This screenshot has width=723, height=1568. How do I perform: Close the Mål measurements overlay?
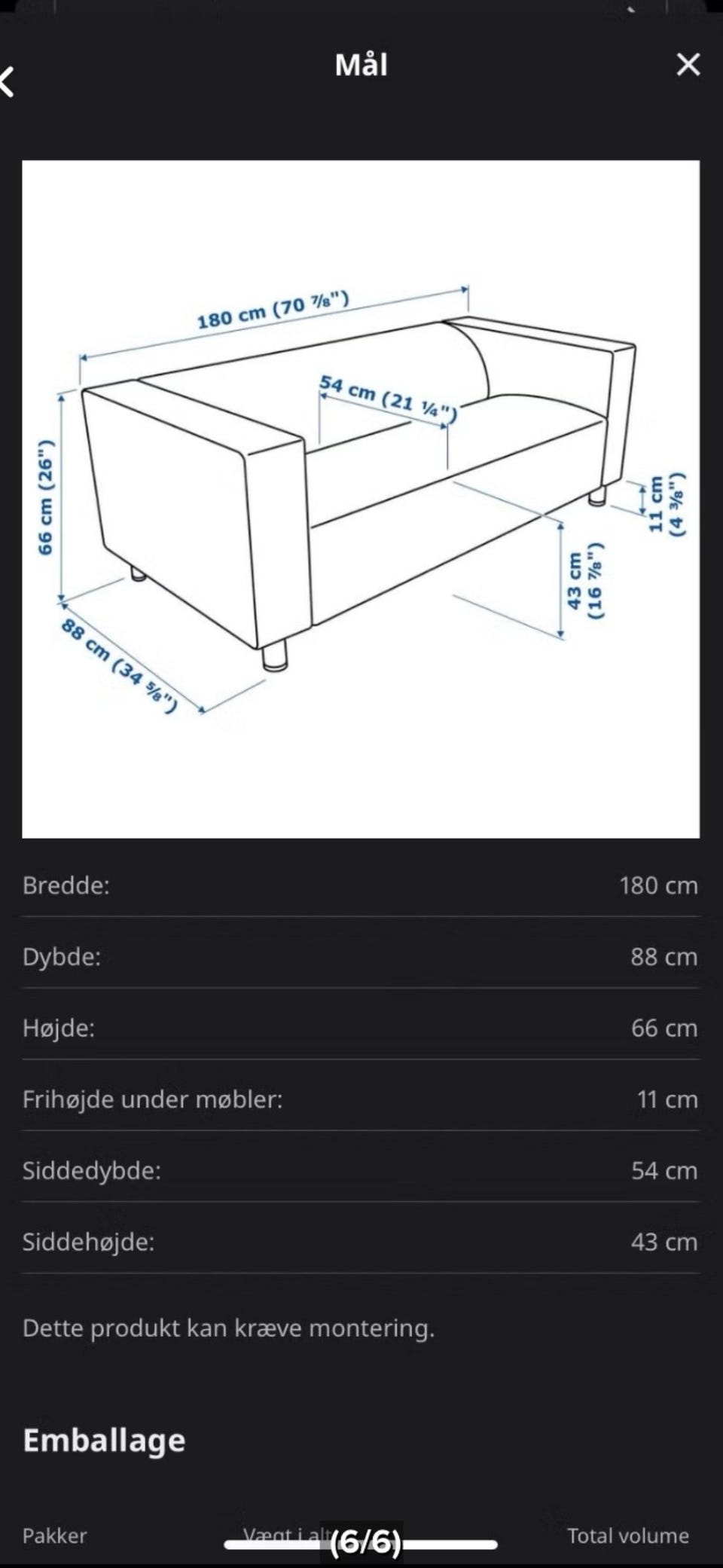click(687, 66)
